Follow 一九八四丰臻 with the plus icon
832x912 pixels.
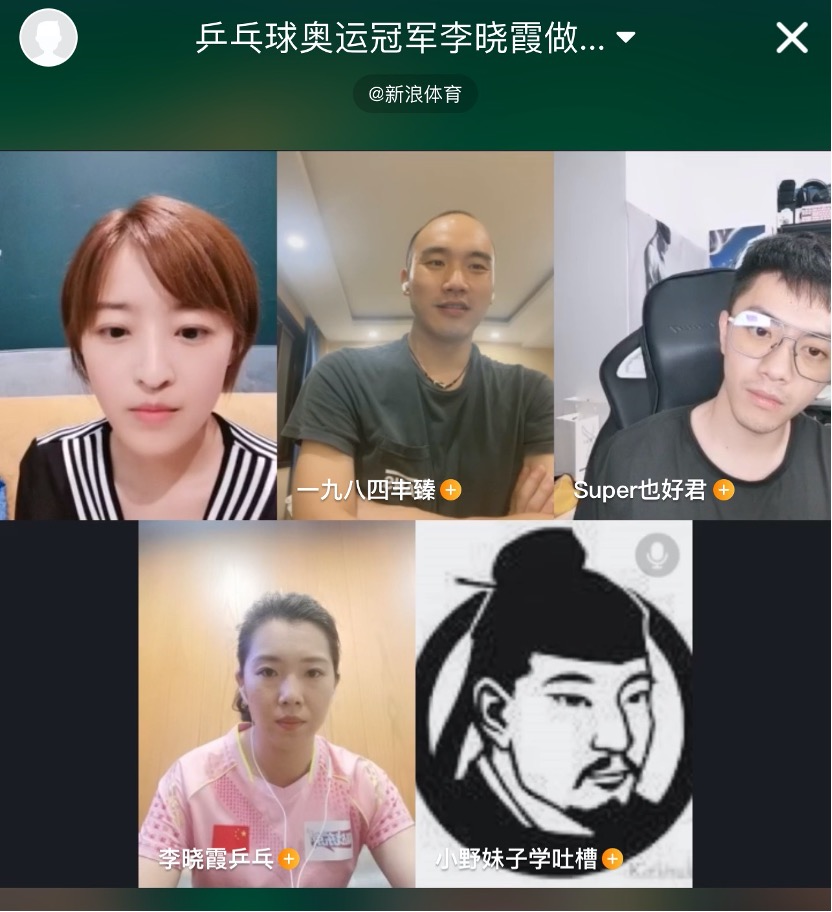pyautogui.click(x=451, y=490)
